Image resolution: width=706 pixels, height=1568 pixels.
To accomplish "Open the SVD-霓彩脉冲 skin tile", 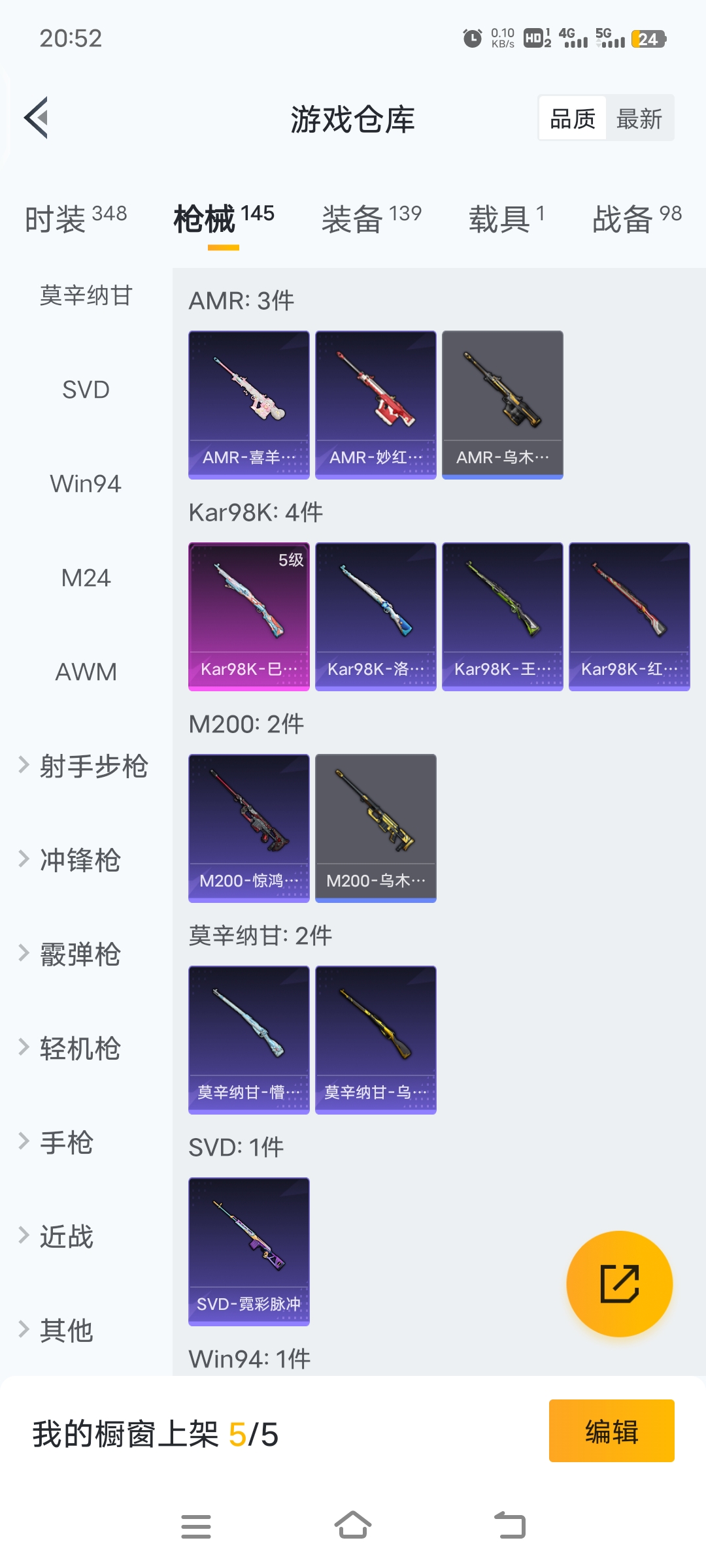I will pyautogui.click(x=249, y=1251).
